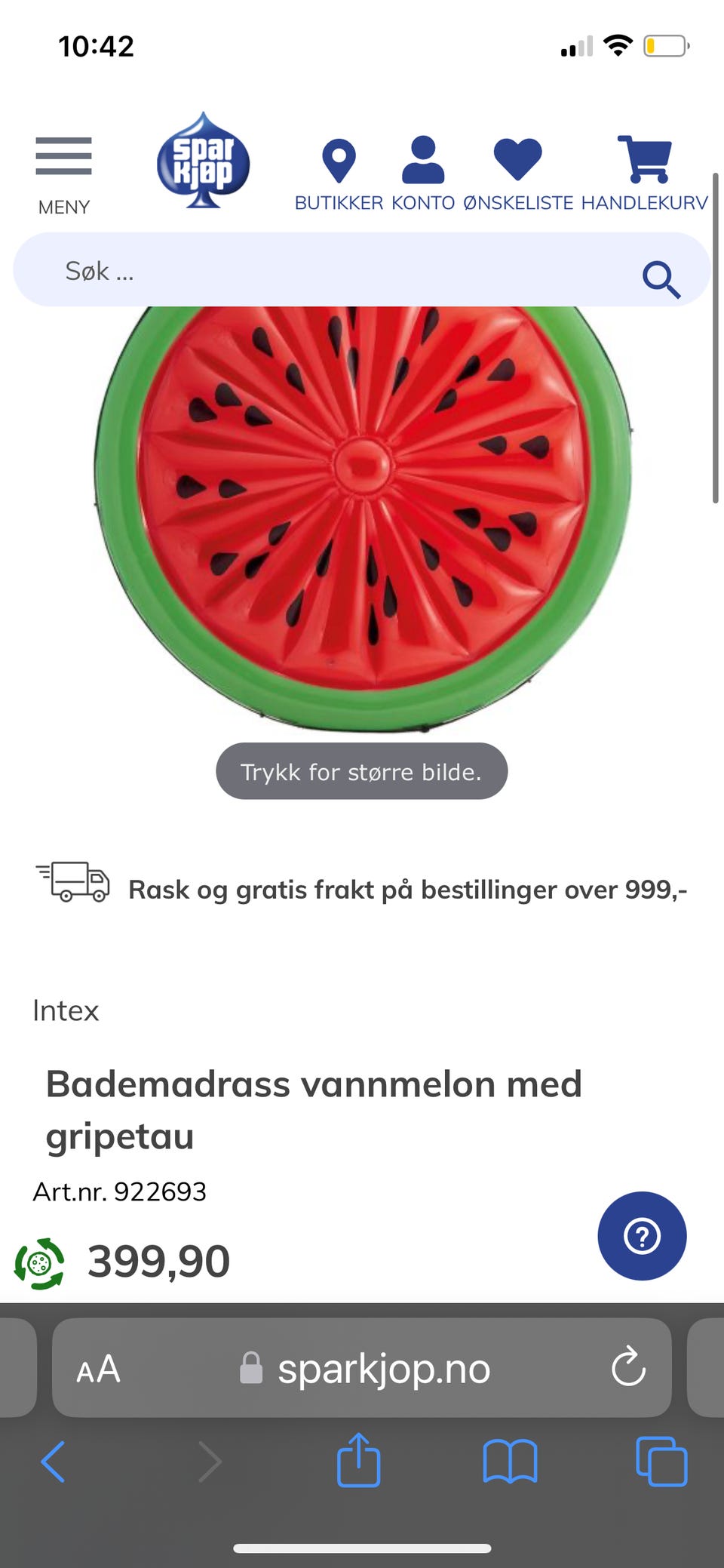Open the help question mark button
The width and height of the screenshot is (724, 1568).
[642, 1236]
